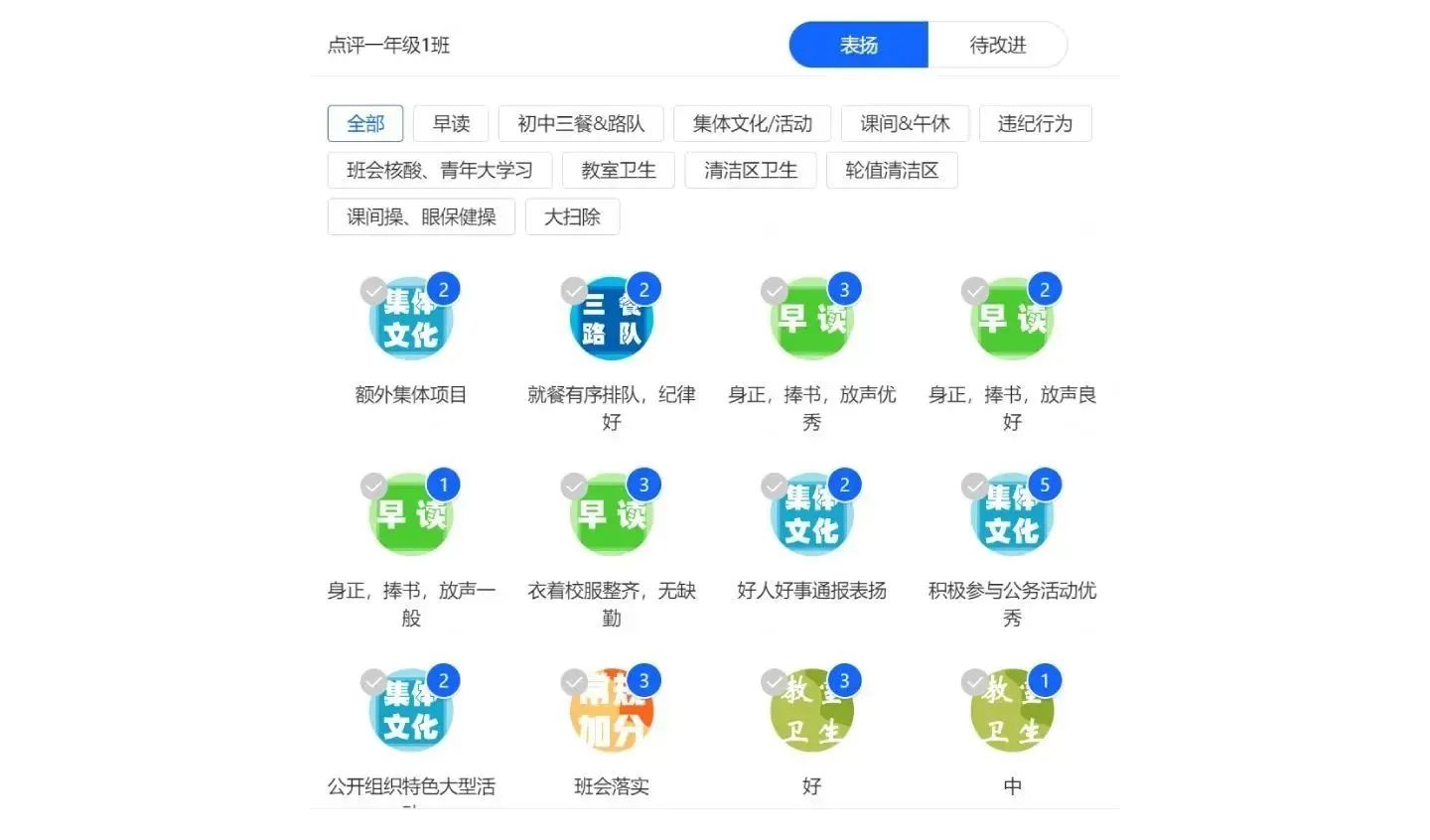Select 课间操、眼保健操 filter

(421, 216)
